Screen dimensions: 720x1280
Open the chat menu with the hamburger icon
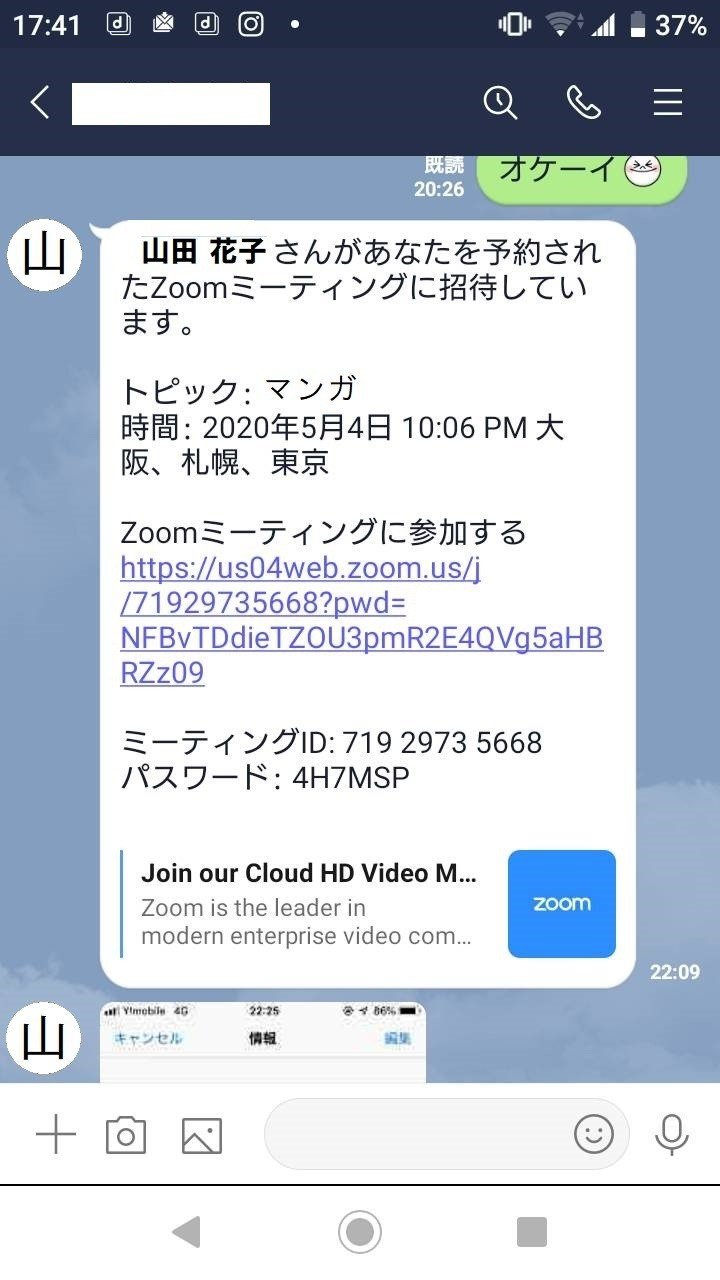click(667, 102)
